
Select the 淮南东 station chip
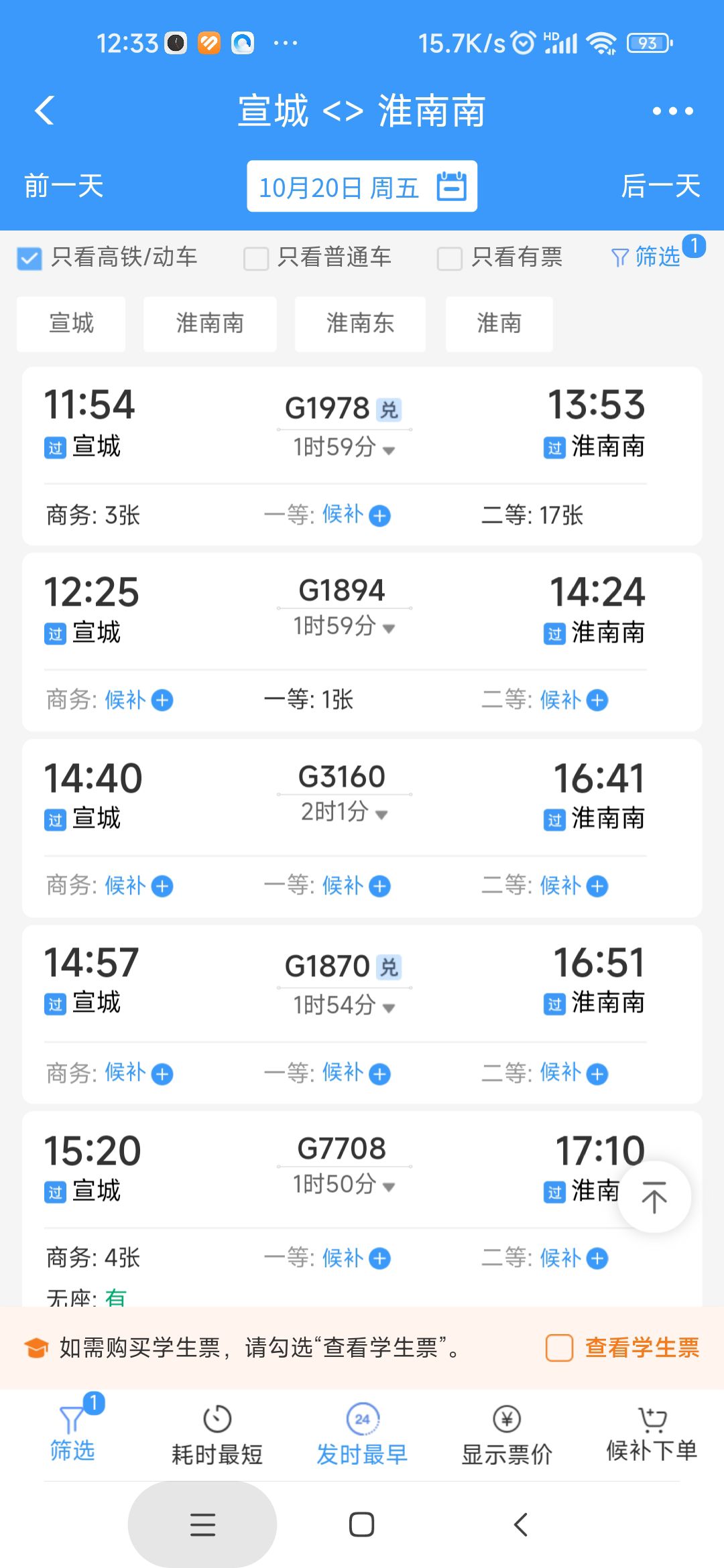point(360,324)
